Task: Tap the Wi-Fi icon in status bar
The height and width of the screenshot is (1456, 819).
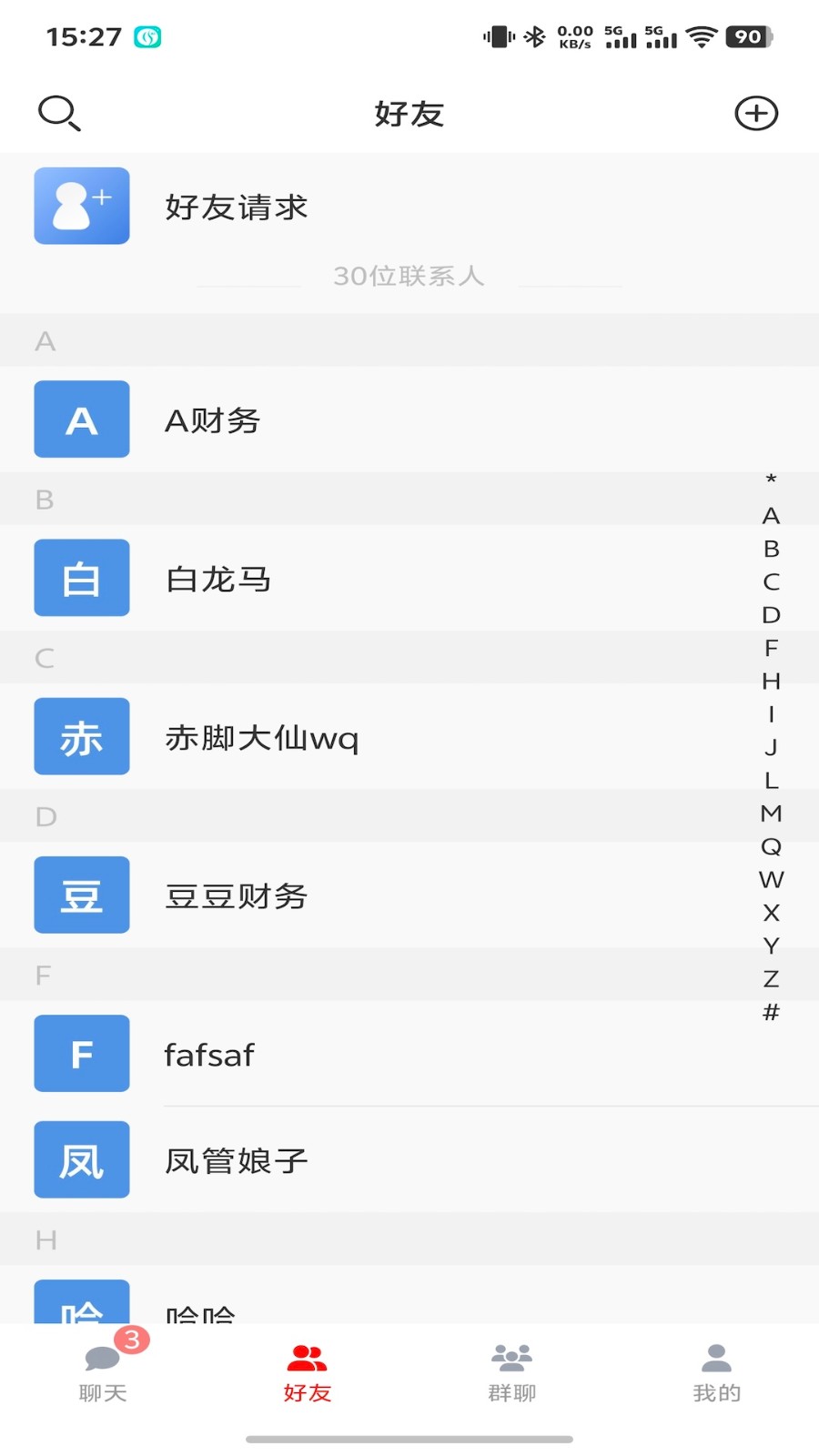Action: tap(701, 38)
